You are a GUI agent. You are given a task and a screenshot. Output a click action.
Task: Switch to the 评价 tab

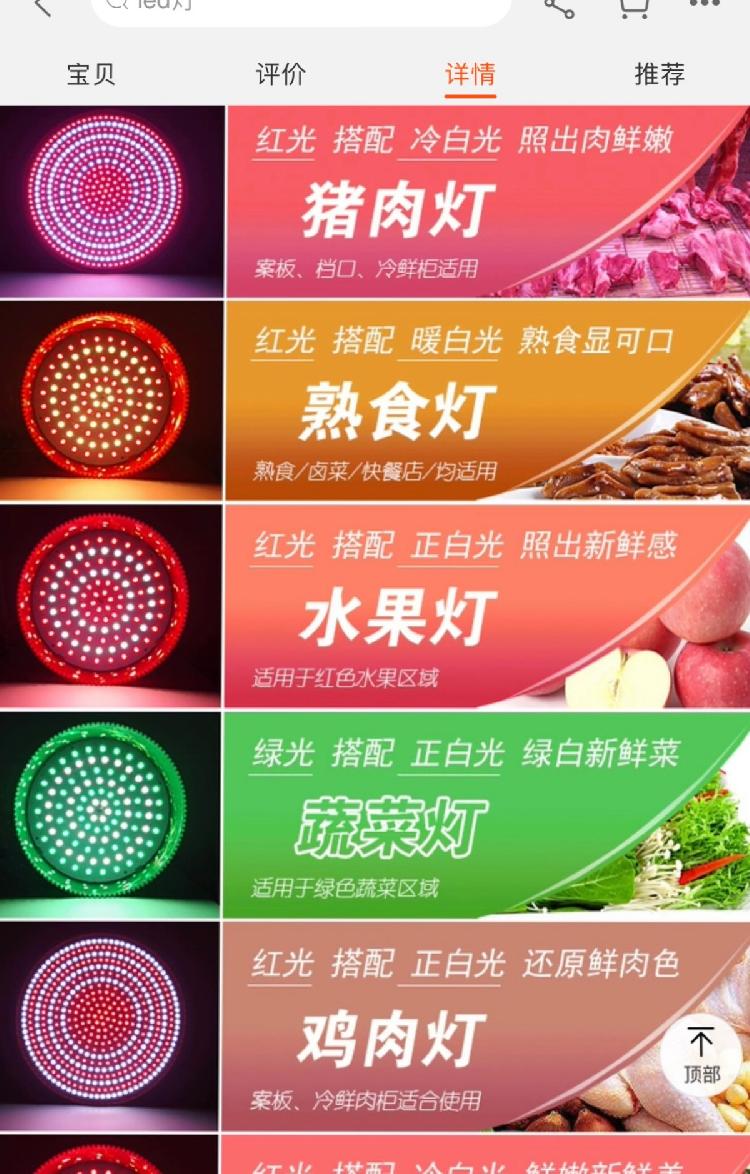point(280,74)
